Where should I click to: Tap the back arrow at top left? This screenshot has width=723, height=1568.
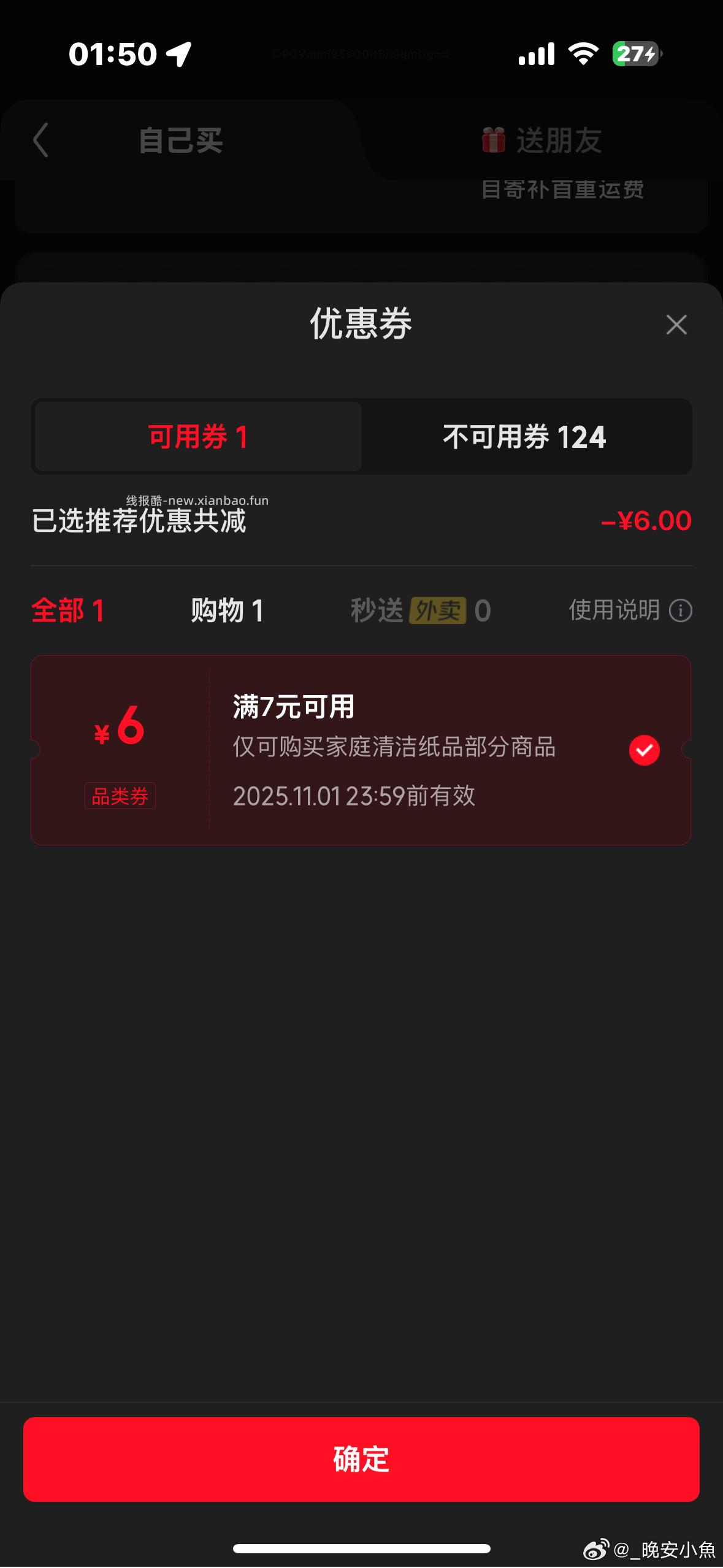pyautogui.click(x=40, y=140)
